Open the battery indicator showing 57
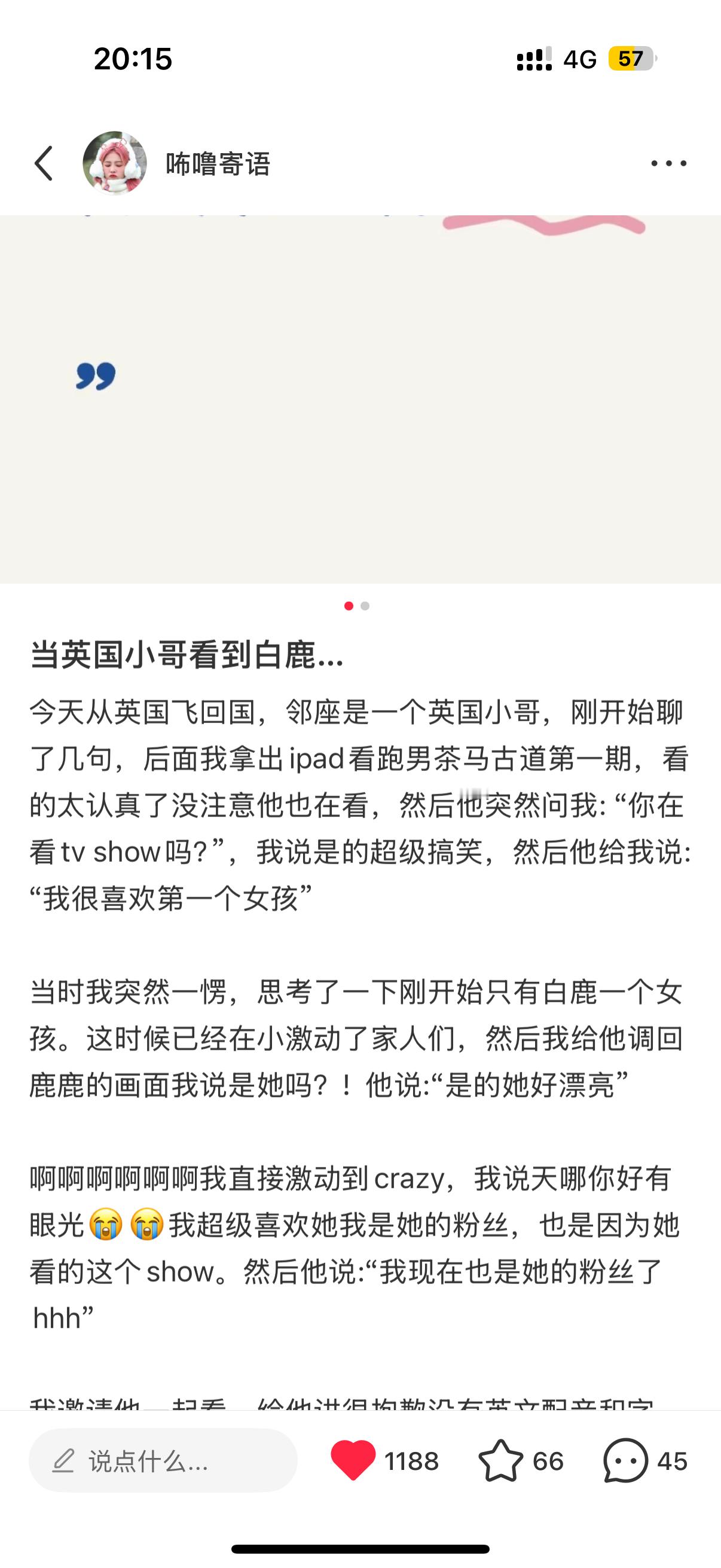 pyautogui.click(x=630, y=59)
